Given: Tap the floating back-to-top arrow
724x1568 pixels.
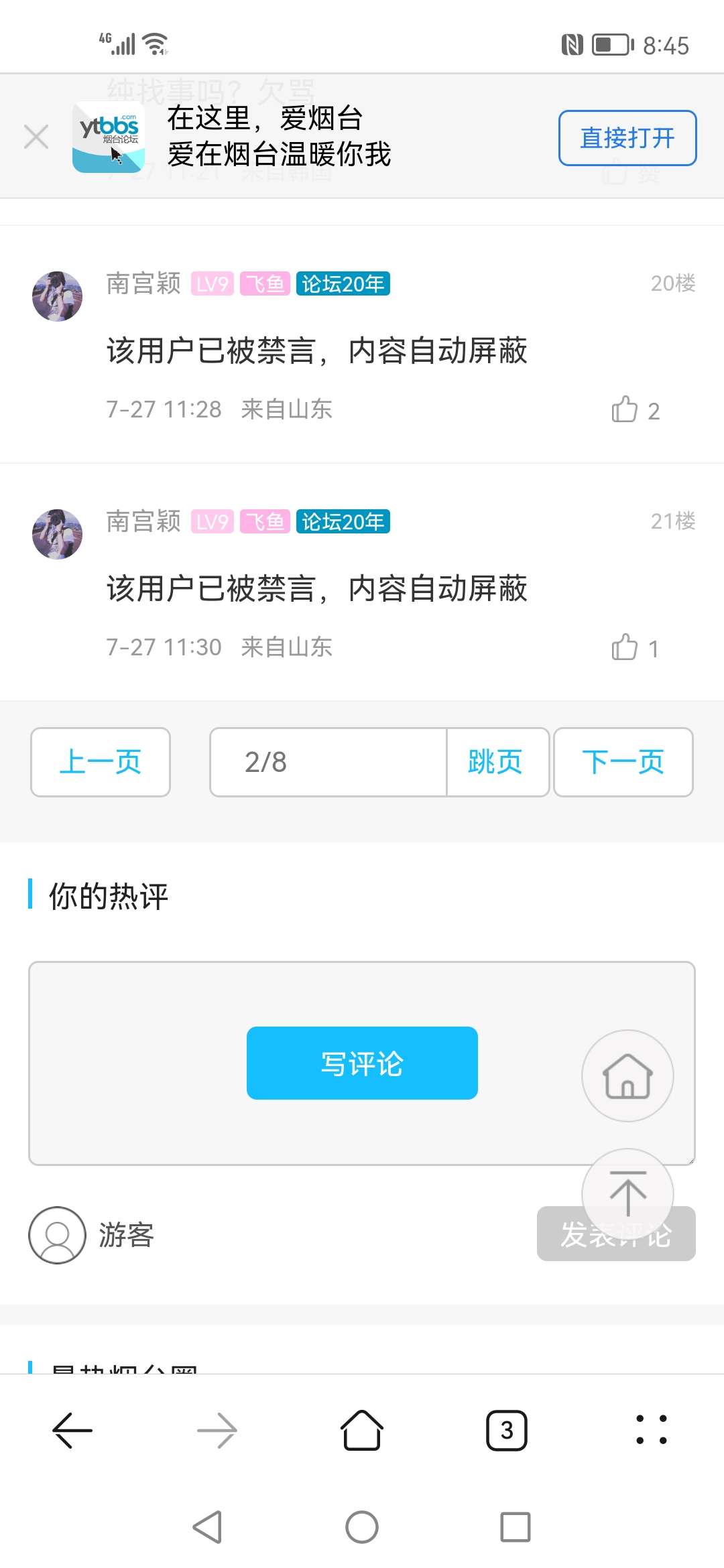Looking at the screenshot, I should point(627,1193).
